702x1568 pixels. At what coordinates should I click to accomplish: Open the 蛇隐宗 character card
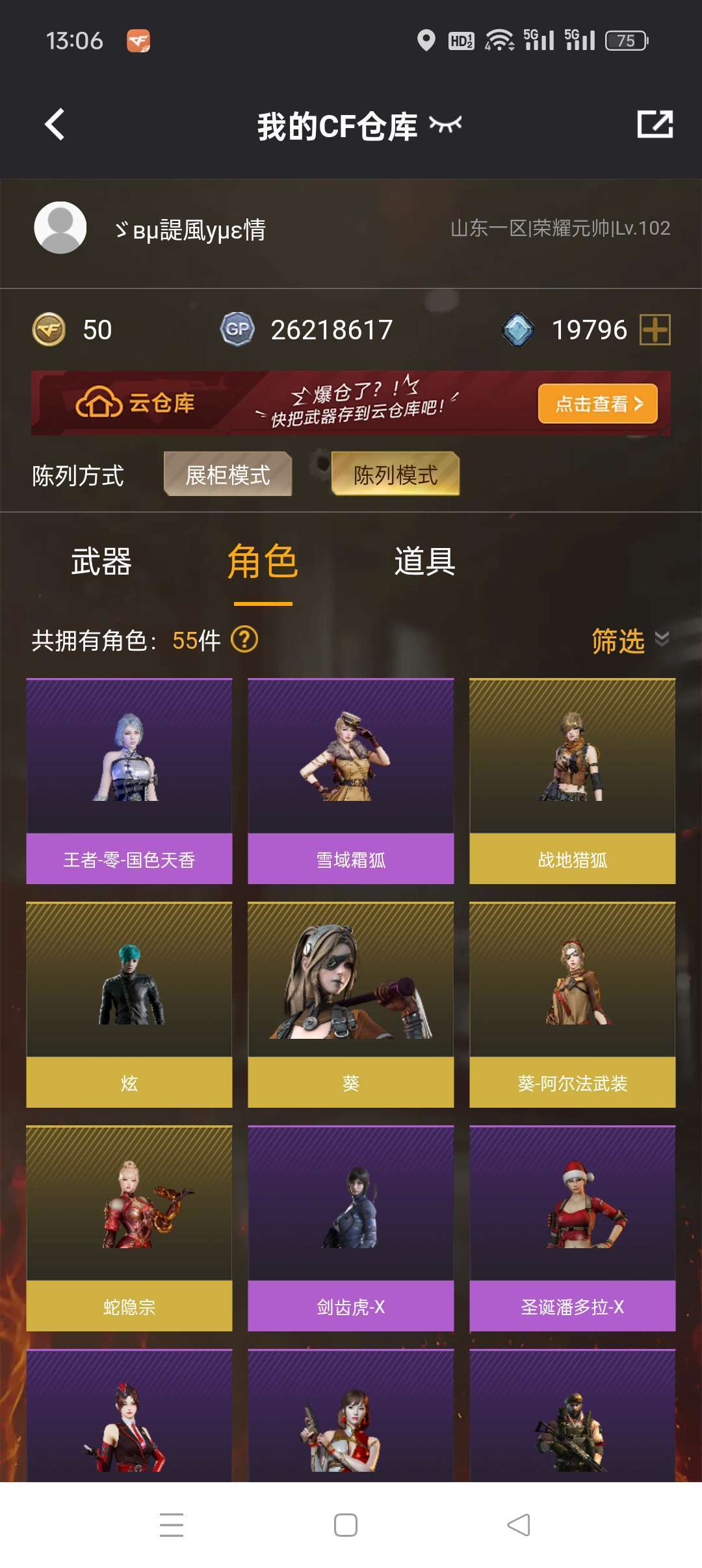(x=129, y=1228)
